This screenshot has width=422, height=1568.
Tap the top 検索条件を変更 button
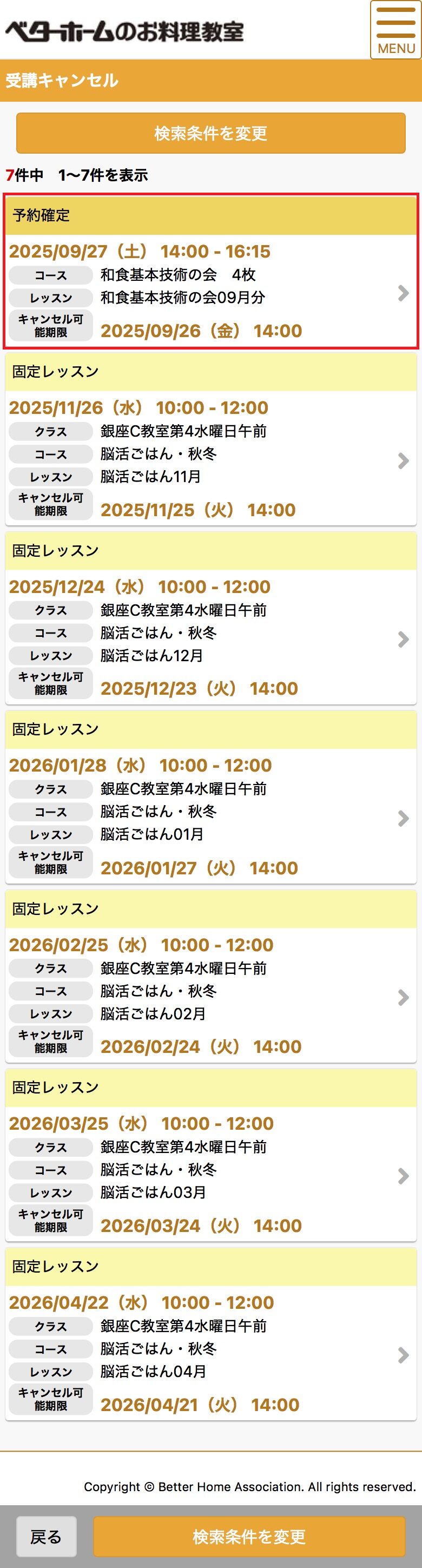point(210,133)
